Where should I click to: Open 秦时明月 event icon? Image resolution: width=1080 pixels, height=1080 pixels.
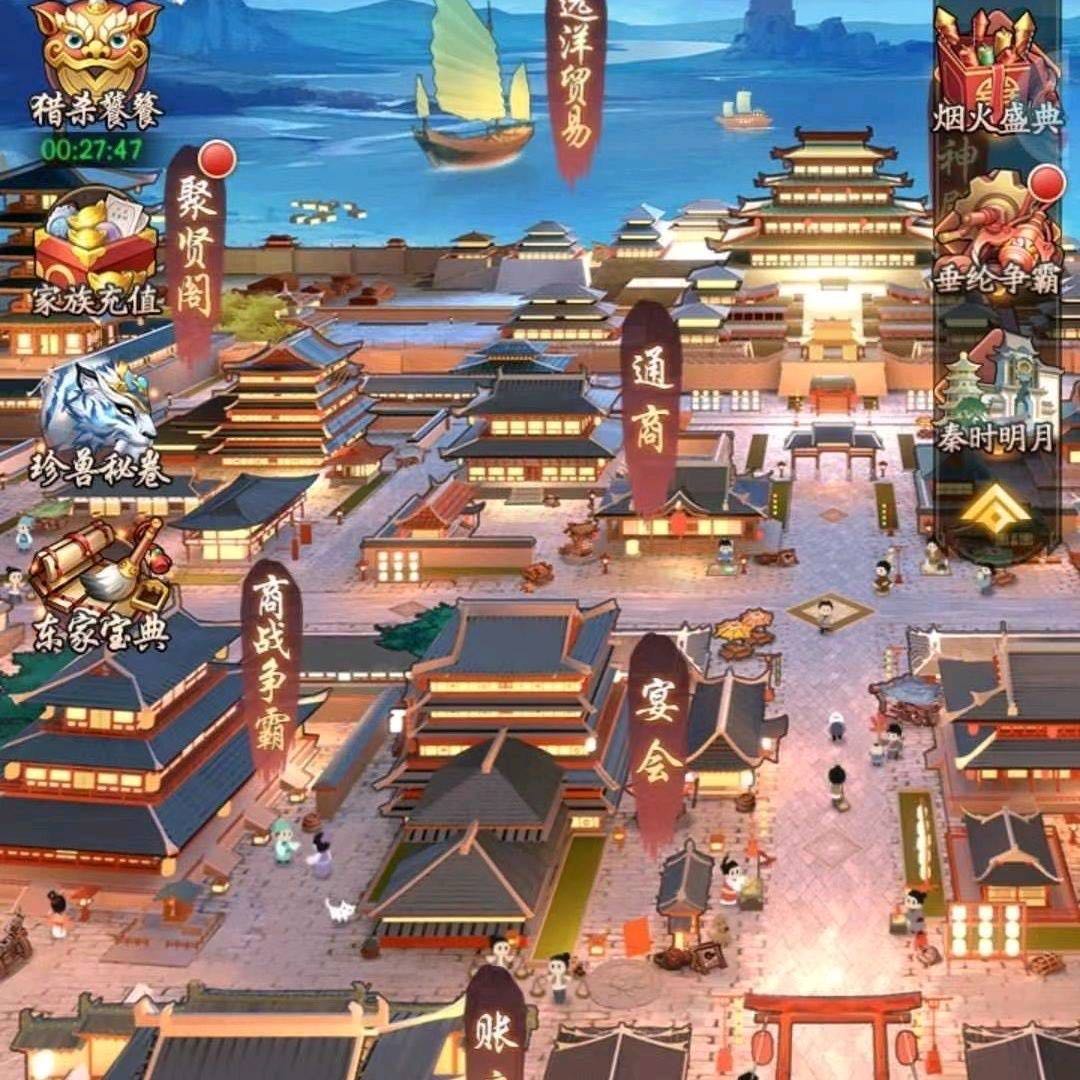(997, 393)
